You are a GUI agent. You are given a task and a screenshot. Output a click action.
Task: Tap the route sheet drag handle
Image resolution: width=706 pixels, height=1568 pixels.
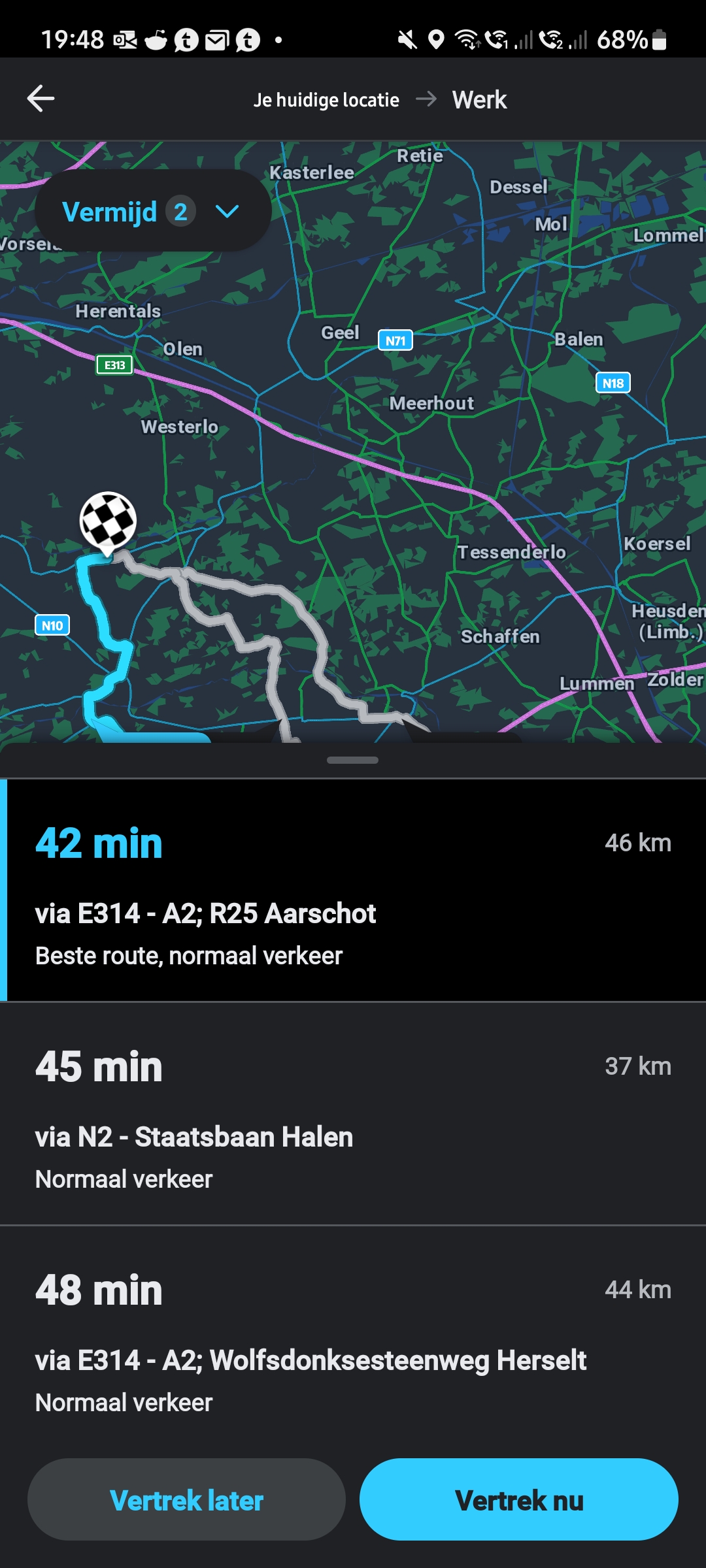tap(352, 760)
